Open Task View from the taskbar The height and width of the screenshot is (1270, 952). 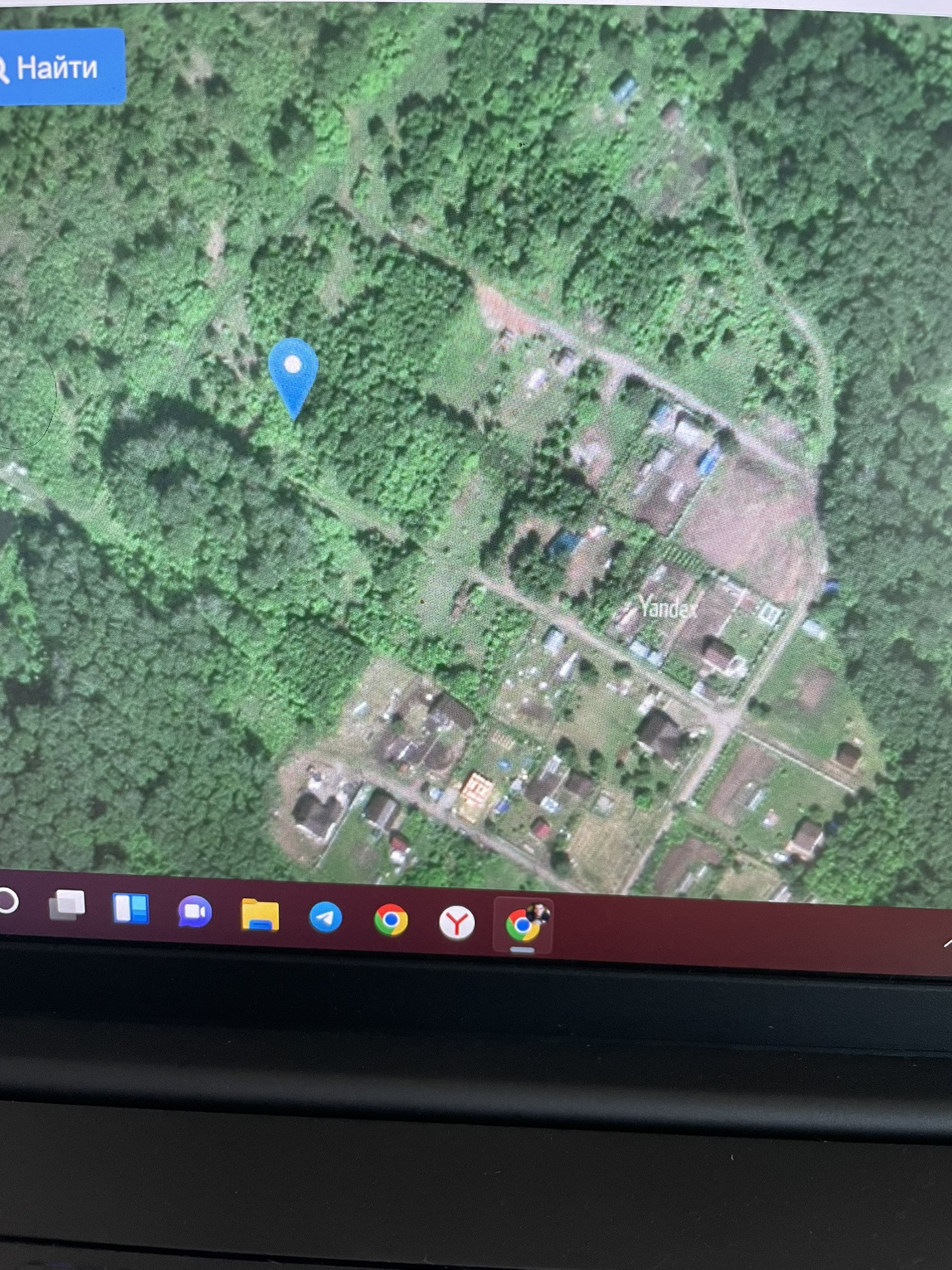tap(67, 905)
